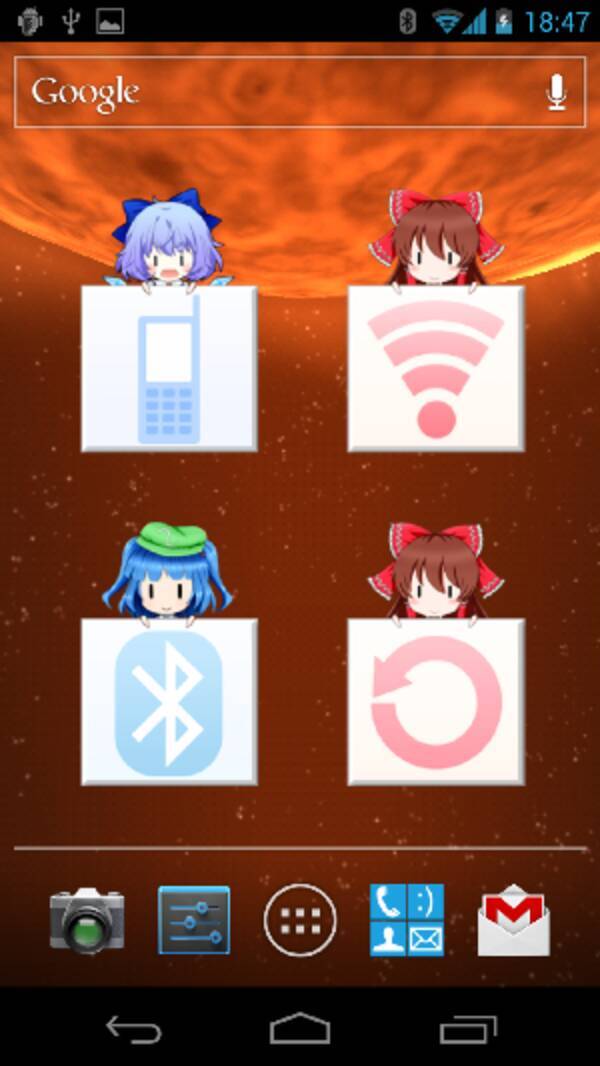Launch the Camera app
600x1066 pixels.
coord(87,920)
